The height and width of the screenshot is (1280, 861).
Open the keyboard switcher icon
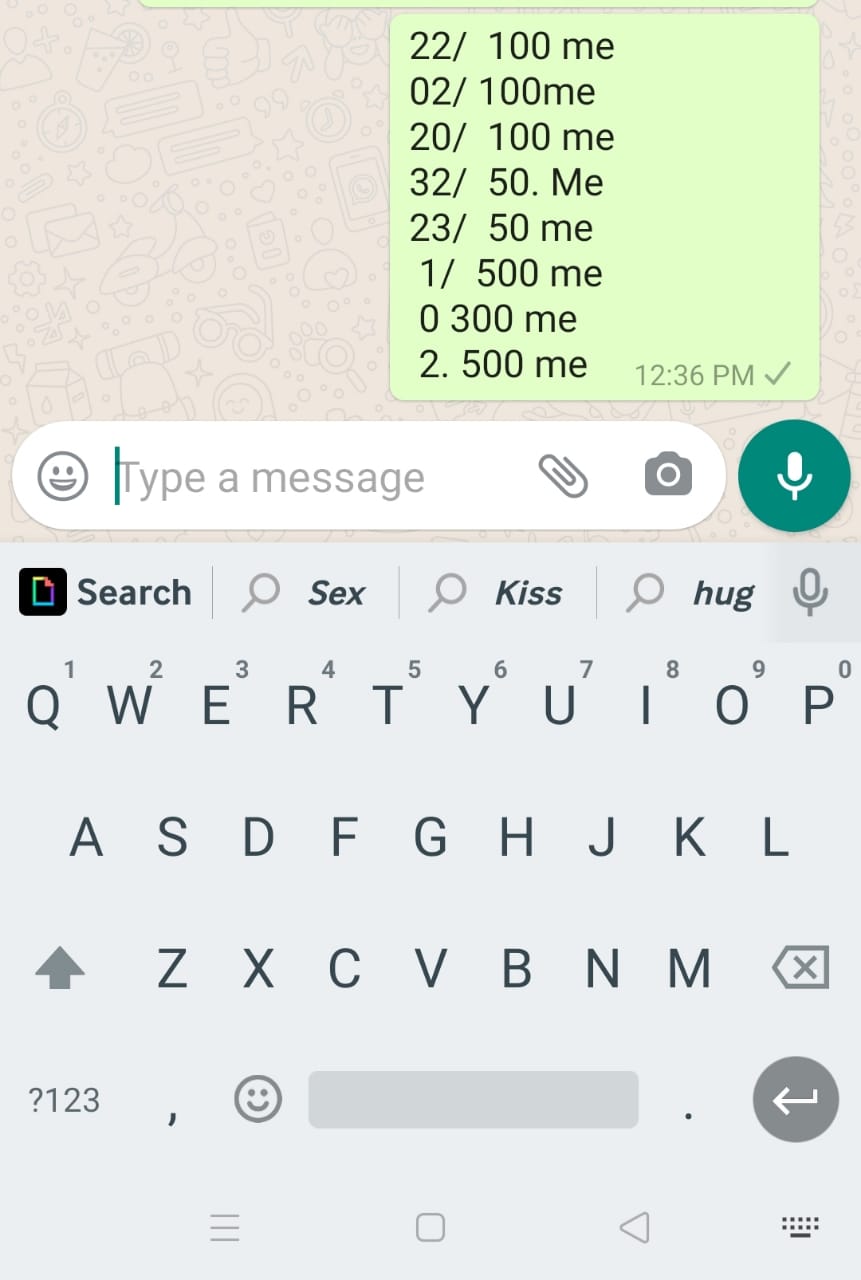coord(800,1227)
